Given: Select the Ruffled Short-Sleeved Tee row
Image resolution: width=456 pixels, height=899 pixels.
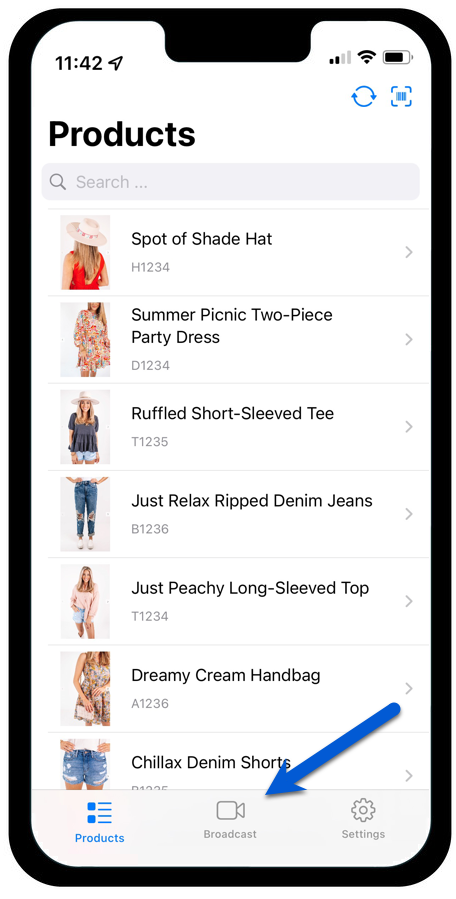Looking at the screenshot, I should 239,427.
